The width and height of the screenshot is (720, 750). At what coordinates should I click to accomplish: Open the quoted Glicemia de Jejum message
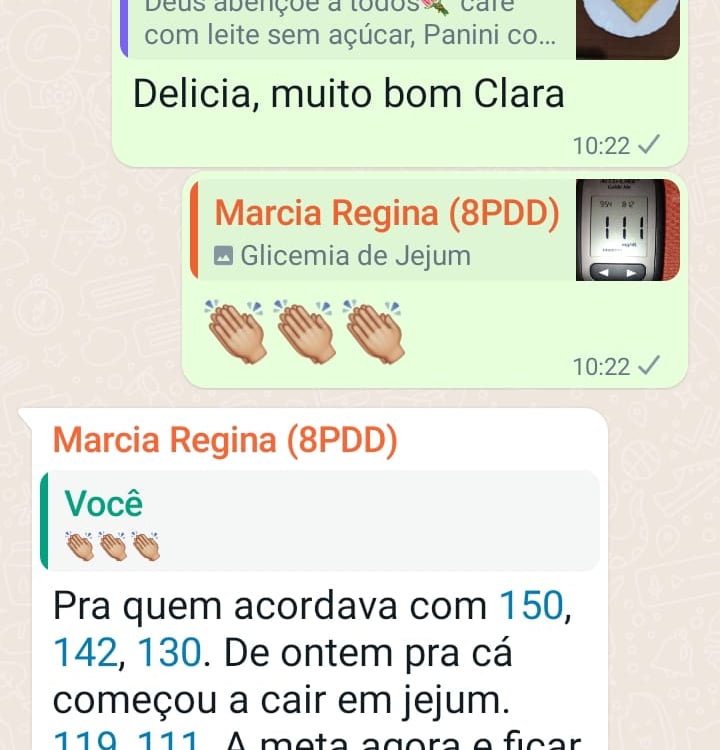click(435, 230)
